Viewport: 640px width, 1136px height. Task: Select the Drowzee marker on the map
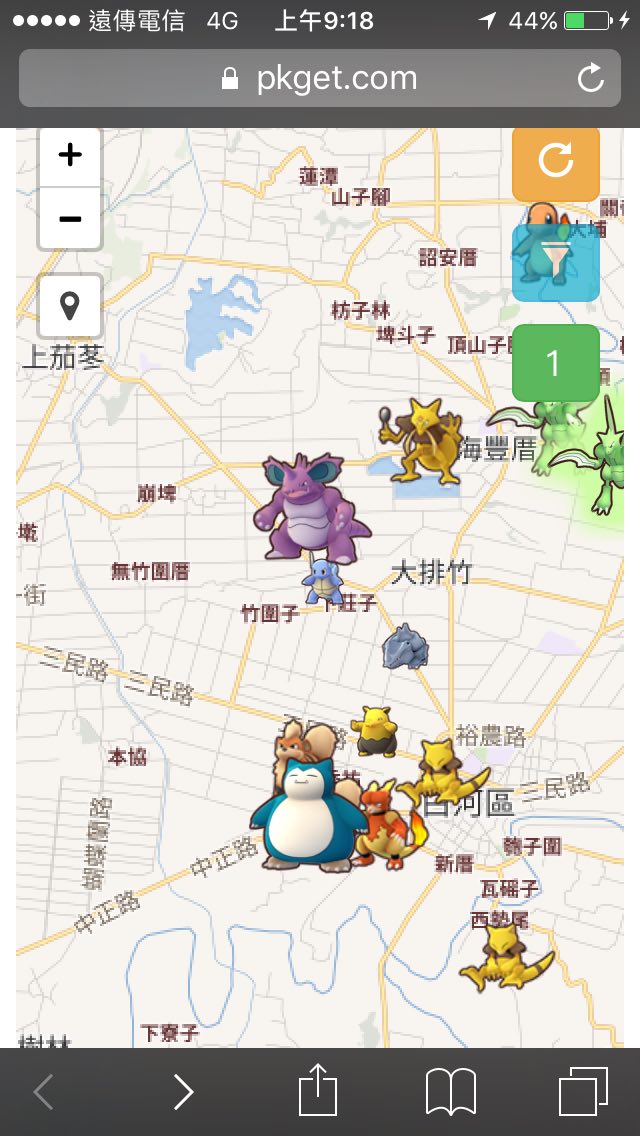[x=376, y=730]
